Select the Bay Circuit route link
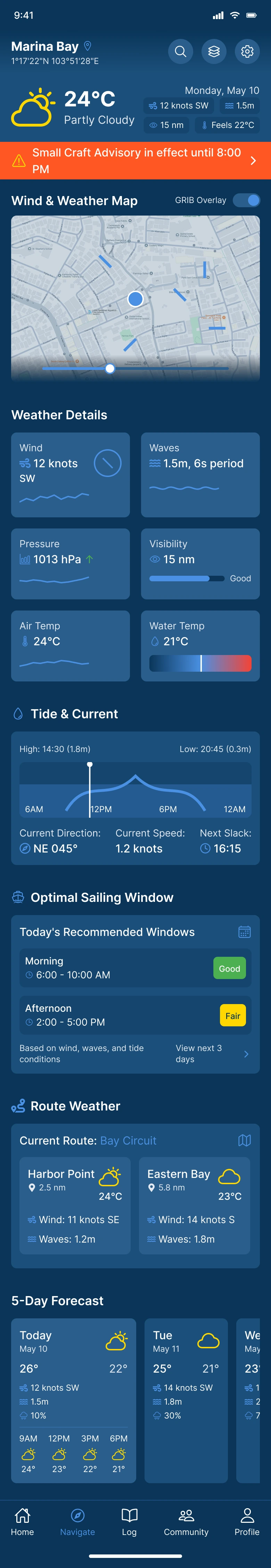This screenshot has height=1568, width=271. tap(128, 1141)
